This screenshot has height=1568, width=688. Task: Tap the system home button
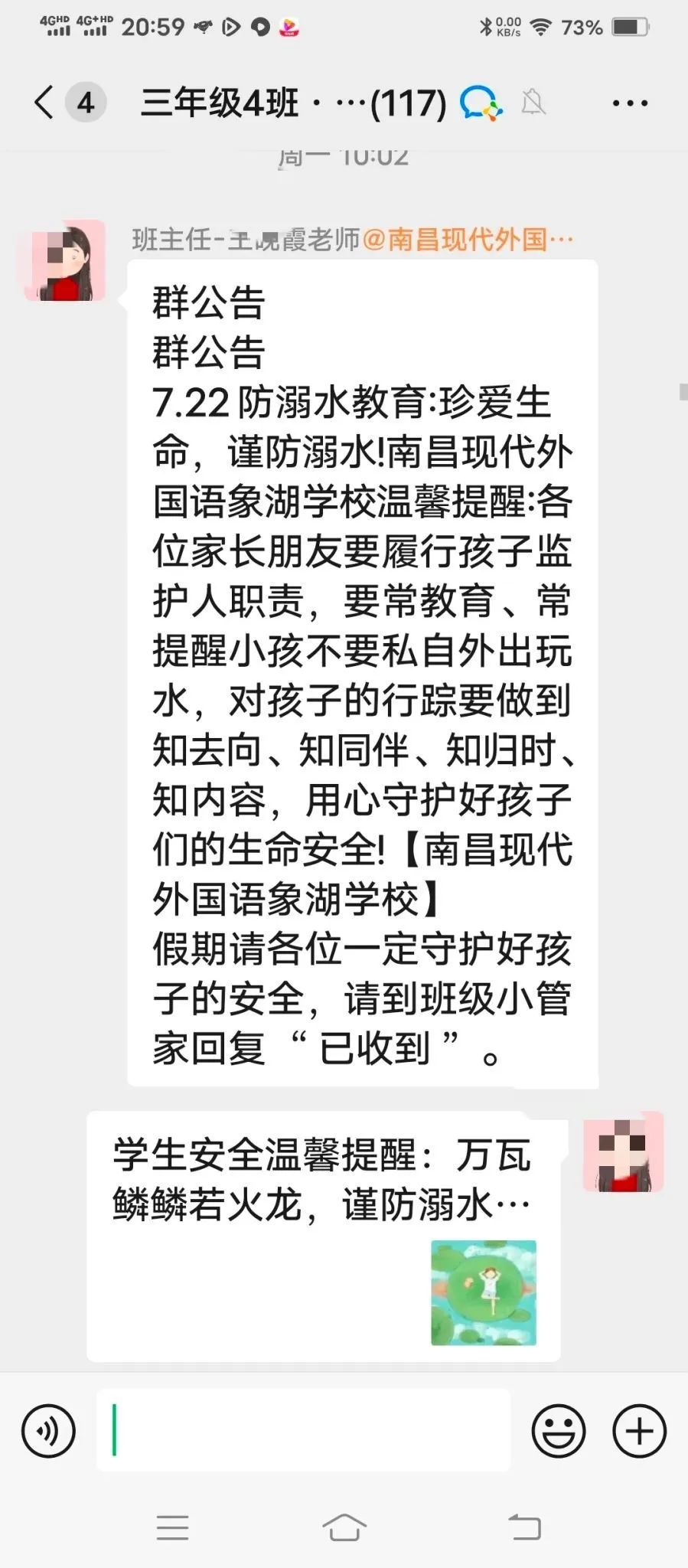click(344, 1527)
